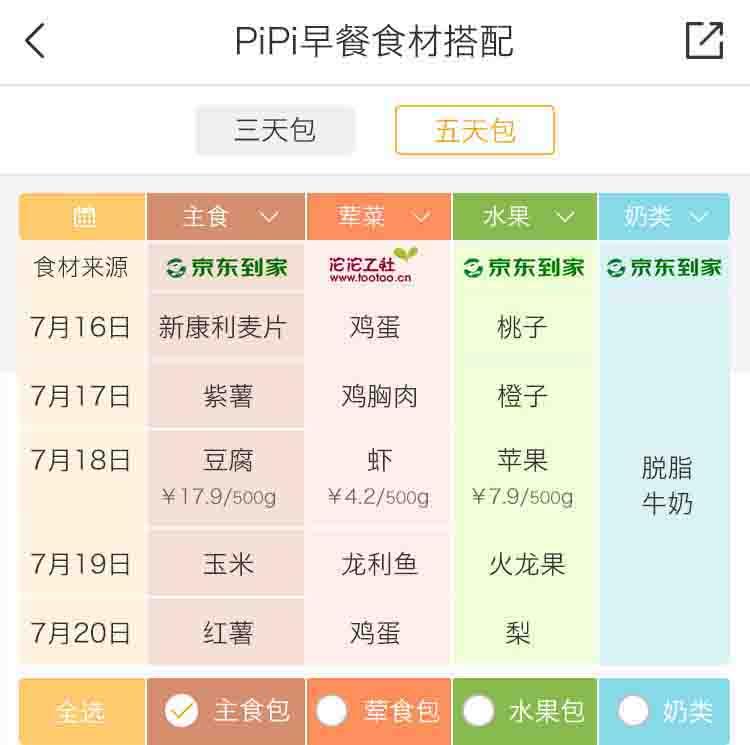The height and width of the screenshot is (745, 750).
Task: Check the 荤食包 option
Action: (x=331, y=710)
